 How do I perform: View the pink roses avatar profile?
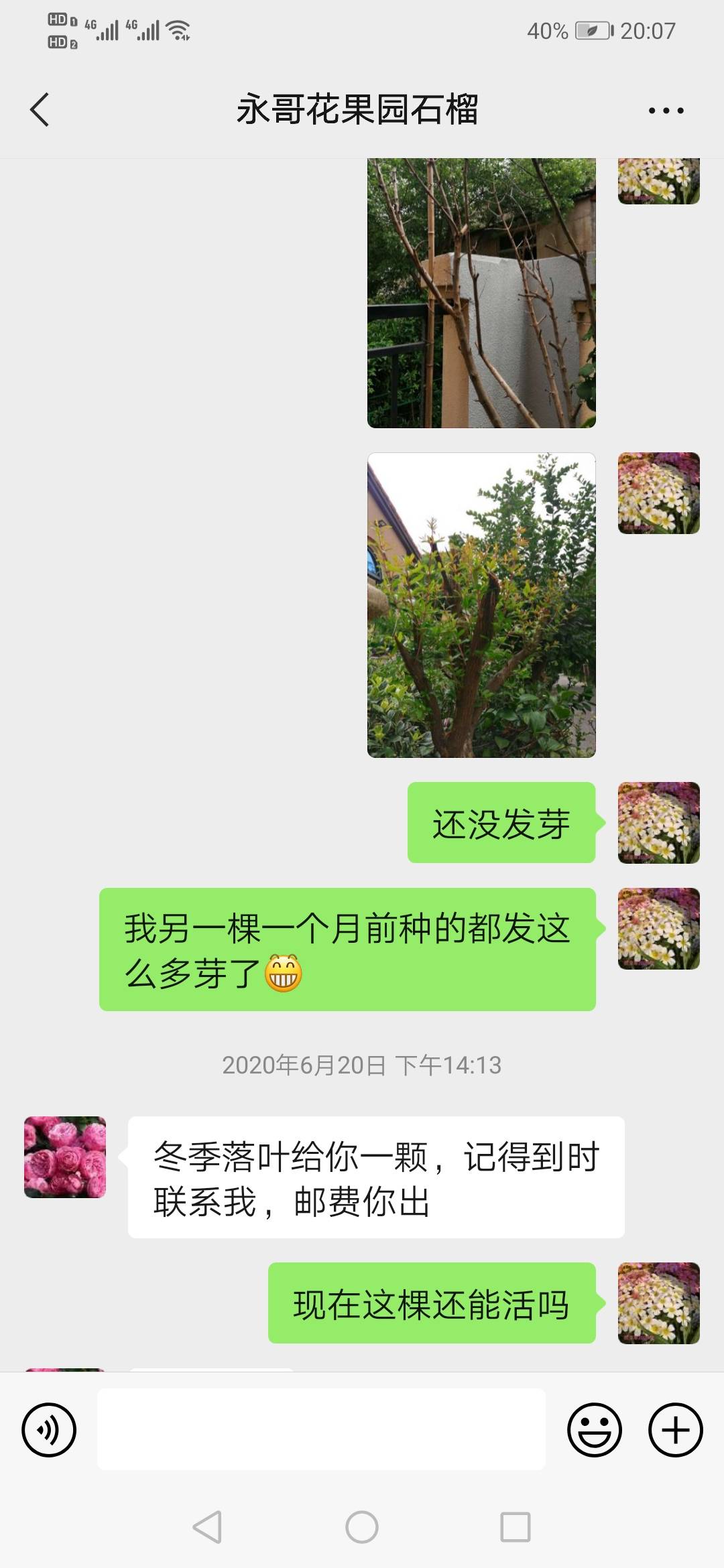pyautogui.click(x=65, y=1157)
